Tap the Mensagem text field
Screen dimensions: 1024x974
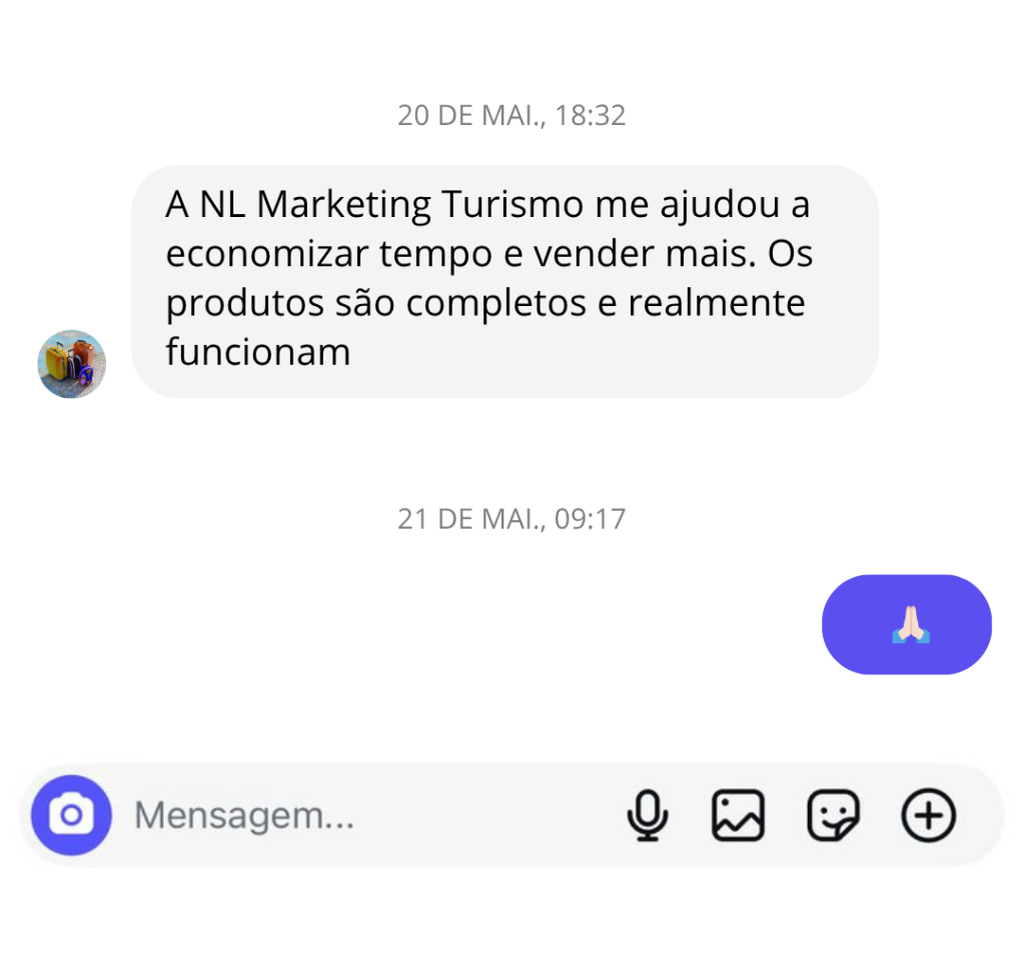coord(366,815)
